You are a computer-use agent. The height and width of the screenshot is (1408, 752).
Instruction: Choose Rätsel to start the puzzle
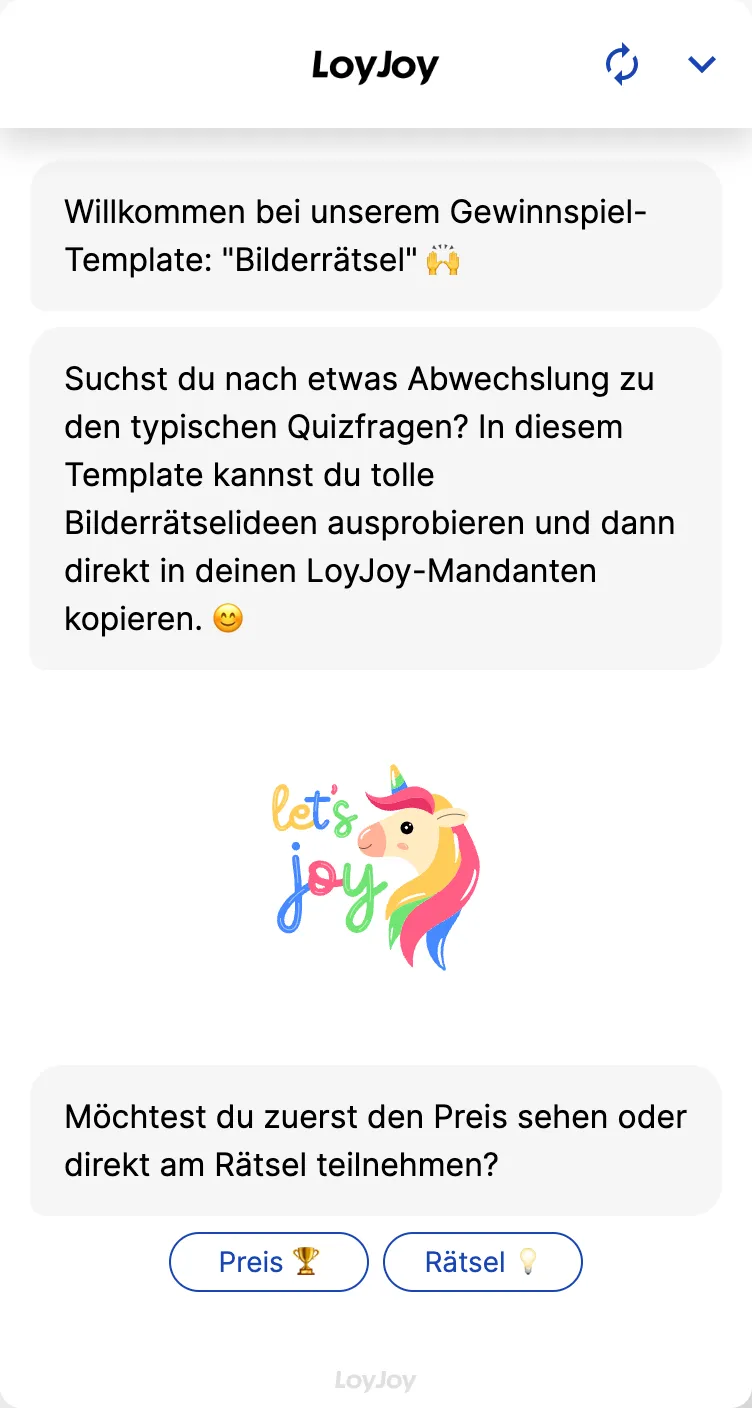[x=483, y=1262]
